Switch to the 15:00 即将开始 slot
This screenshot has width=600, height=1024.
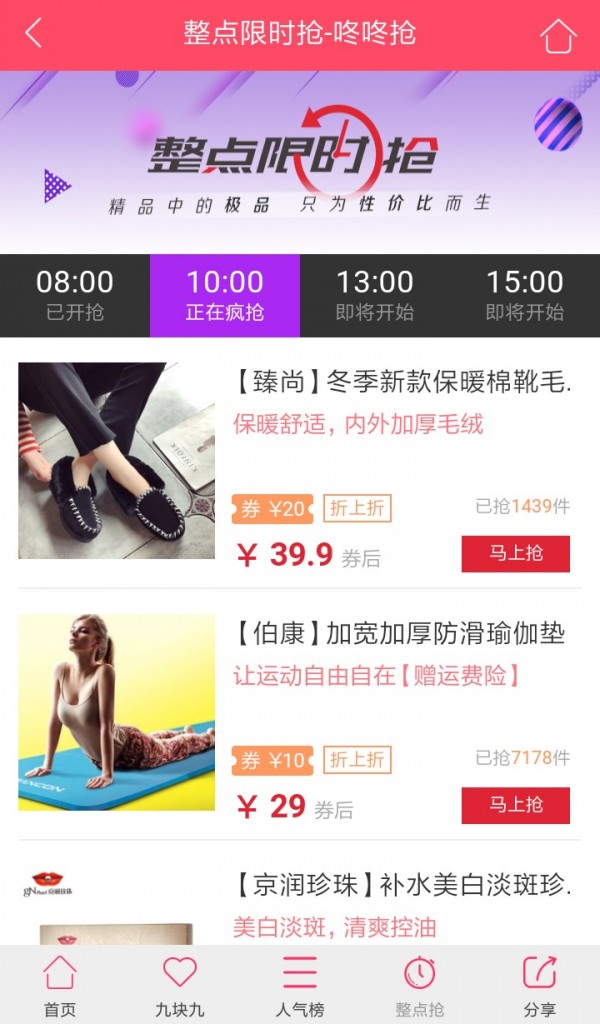click(x=525, y=295)
